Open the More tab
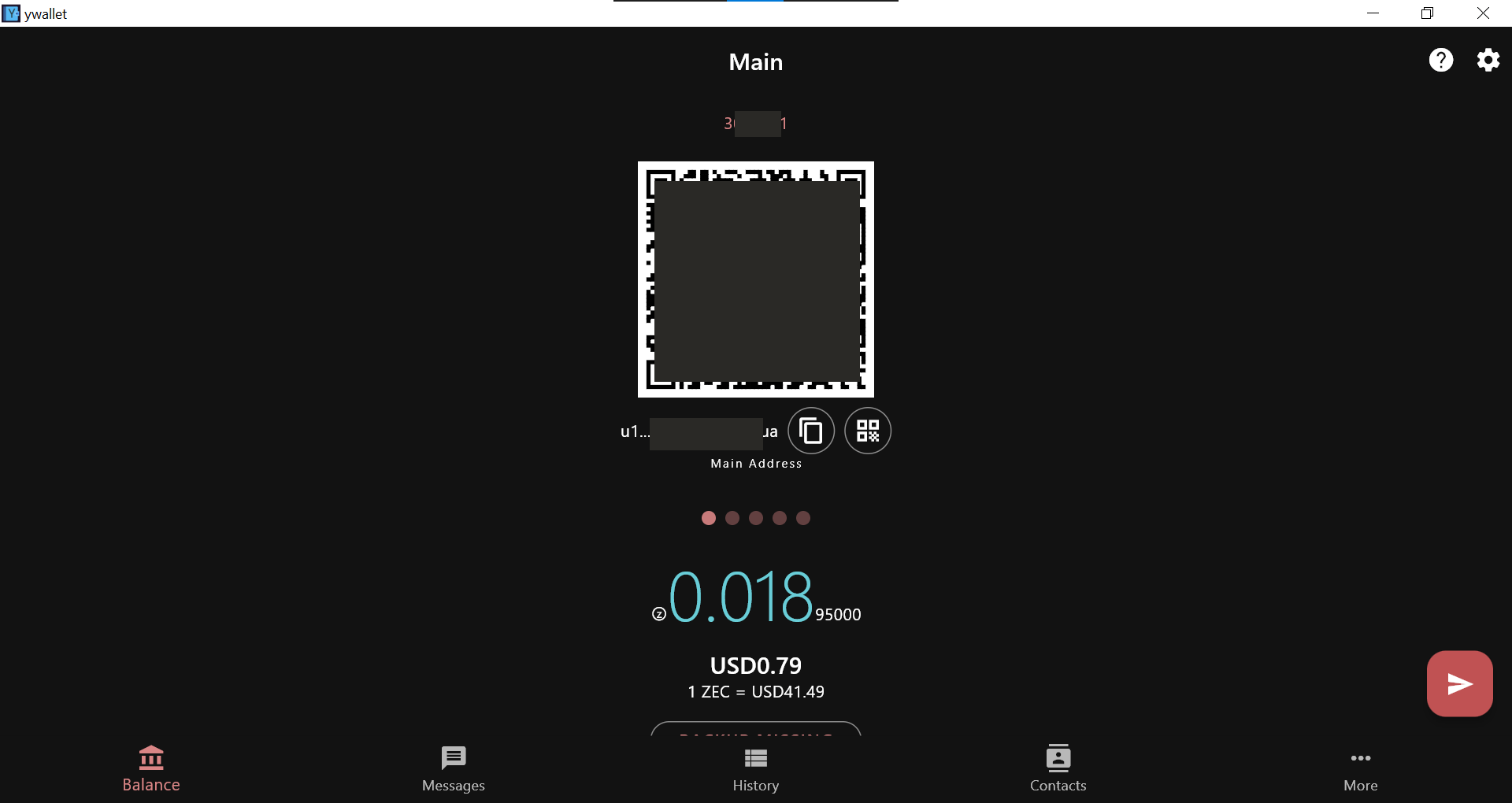The height and width of the screenshot is (803, 1512). coord(1360,769)
